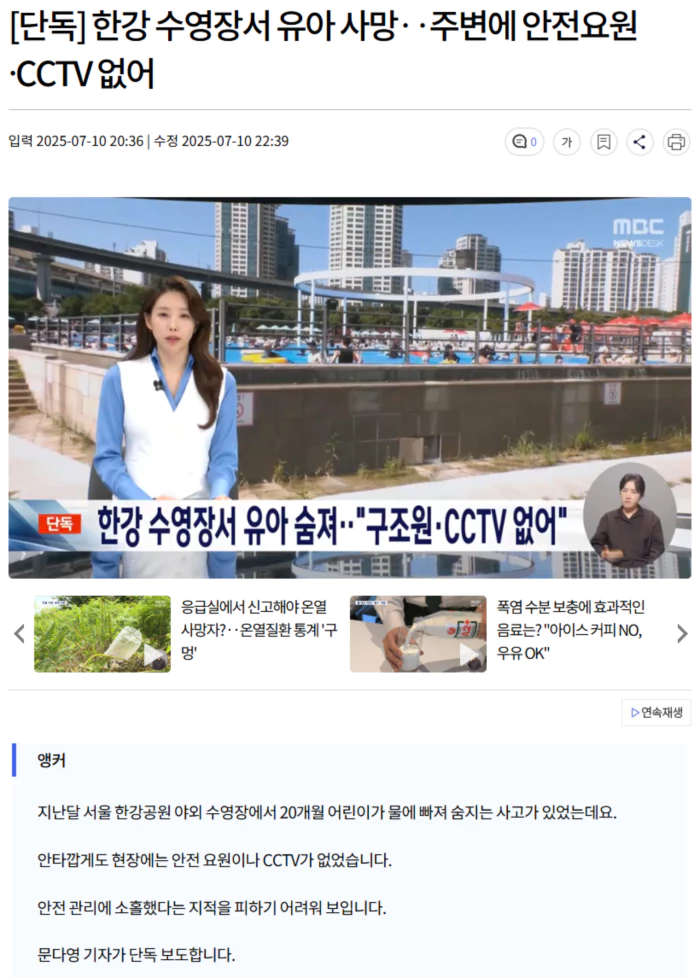Bookmark this news article
Screen dimensions: 700x978
603,142
